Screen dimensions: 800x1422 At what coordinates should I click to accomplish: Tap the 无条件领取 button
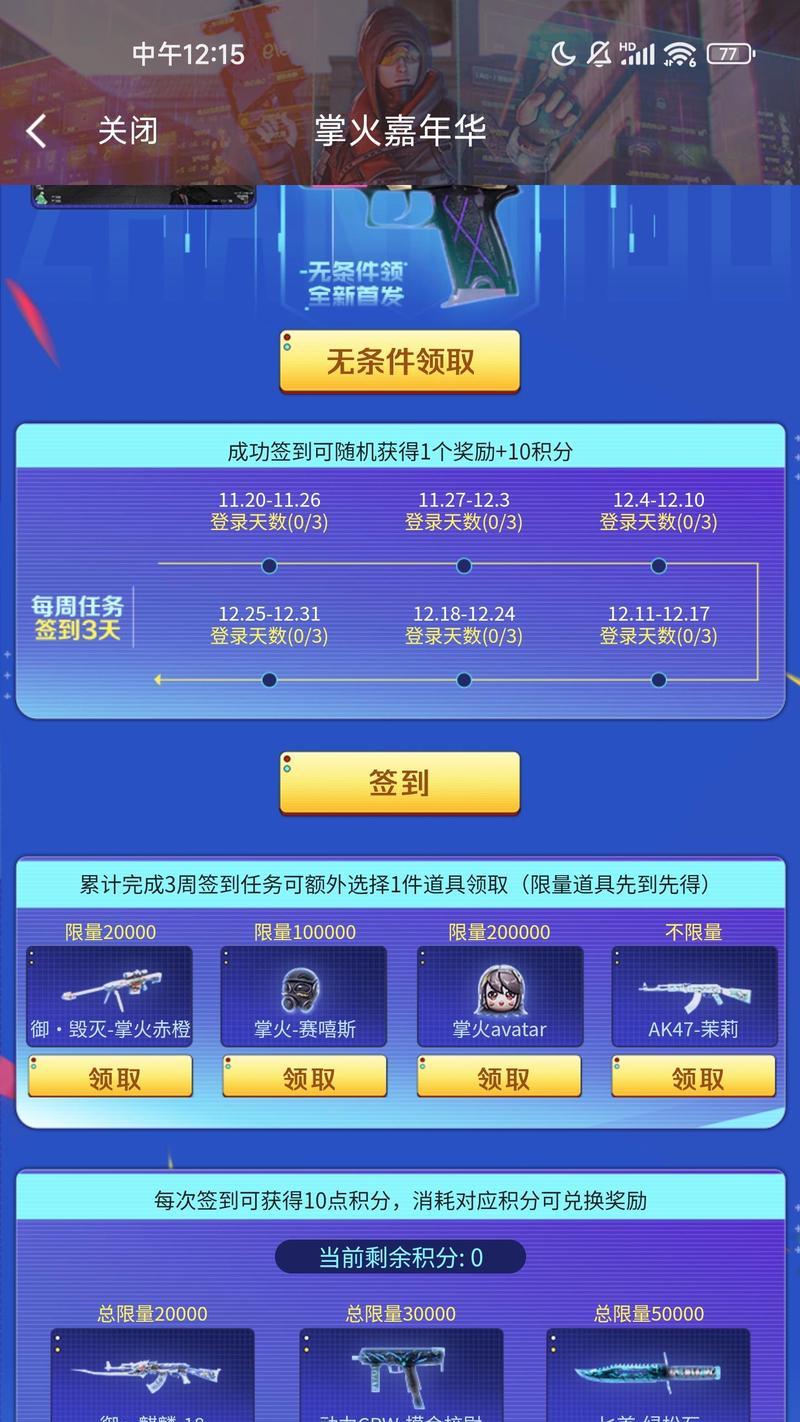(x=400, y=361)
